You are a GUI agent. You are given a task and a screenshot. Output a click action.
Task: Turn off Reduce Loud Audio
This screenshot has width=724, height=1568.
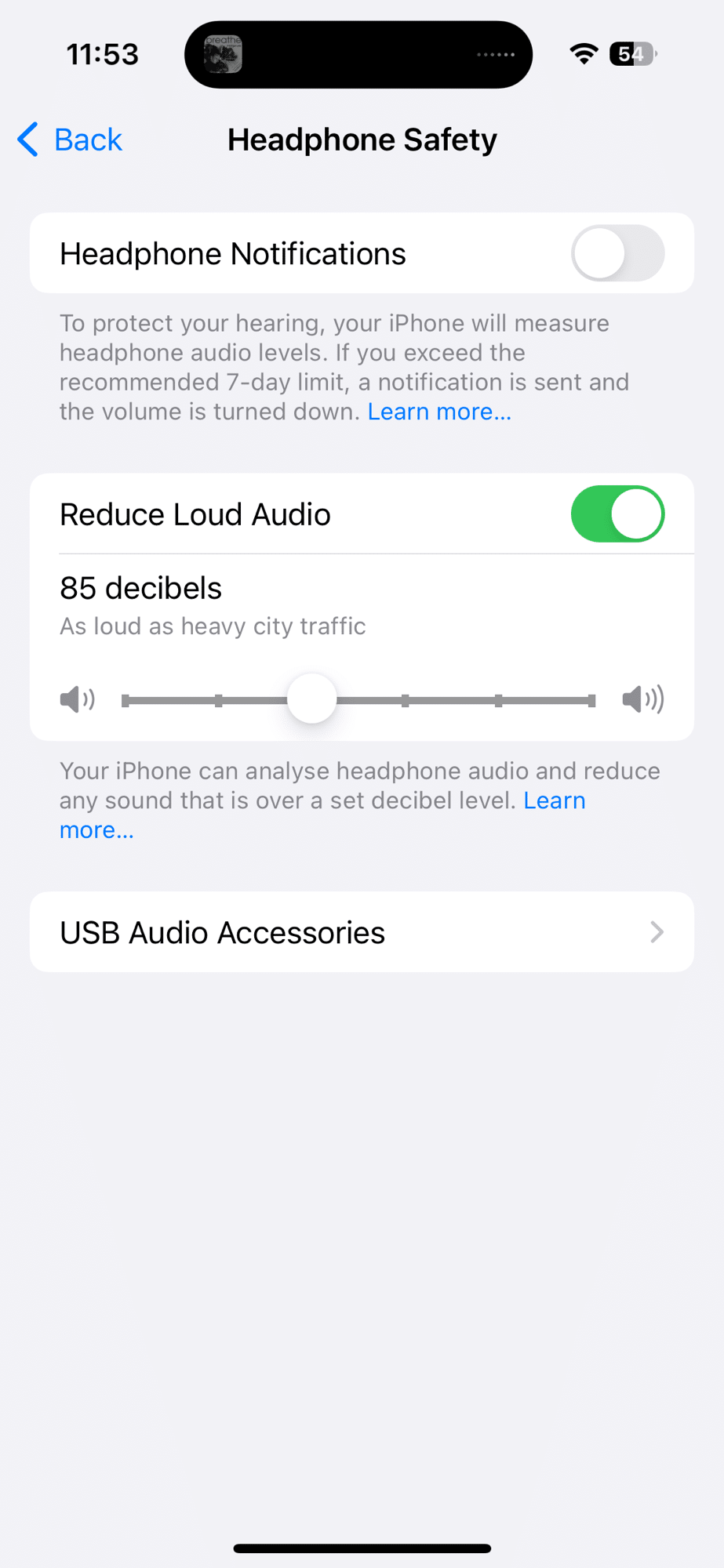[x=617, y=514]
